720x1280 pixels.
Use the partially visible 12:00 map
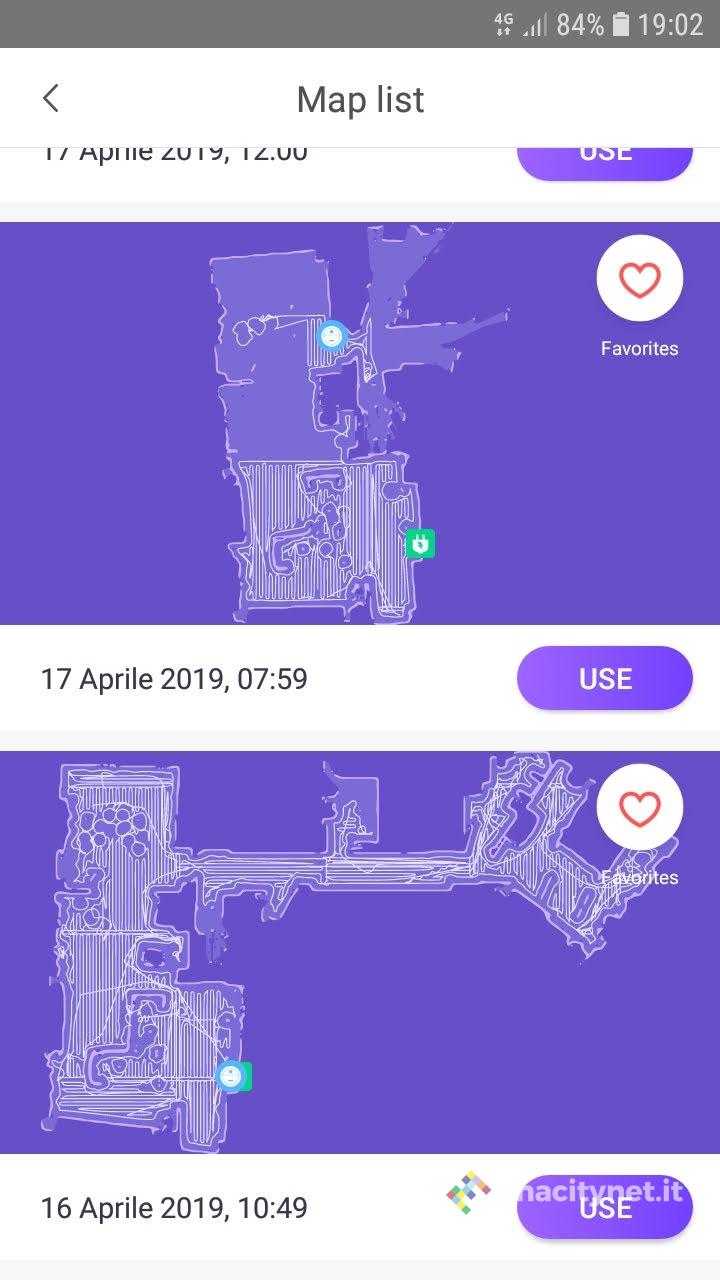604,161
